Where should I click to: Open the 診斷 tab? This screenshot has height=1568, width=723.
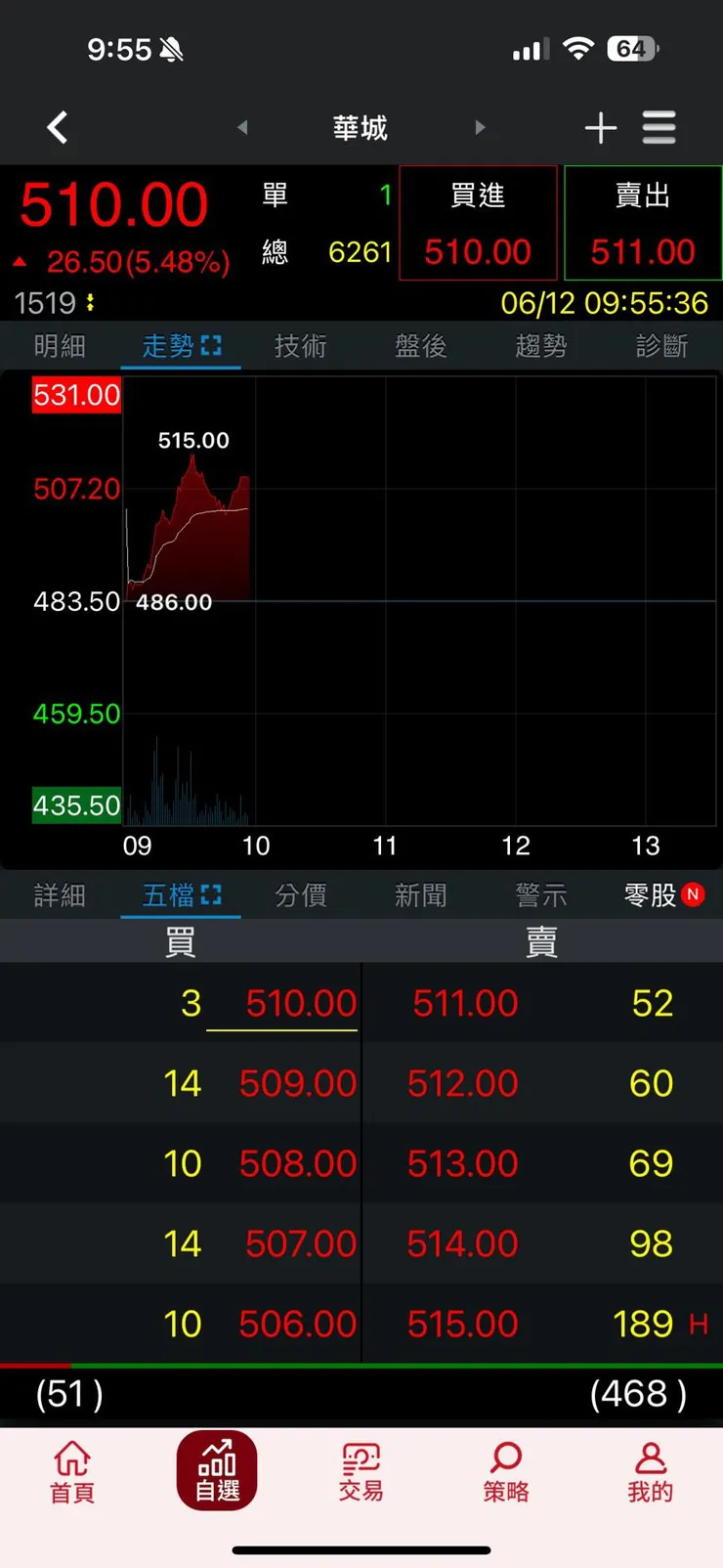click(661, 346)
